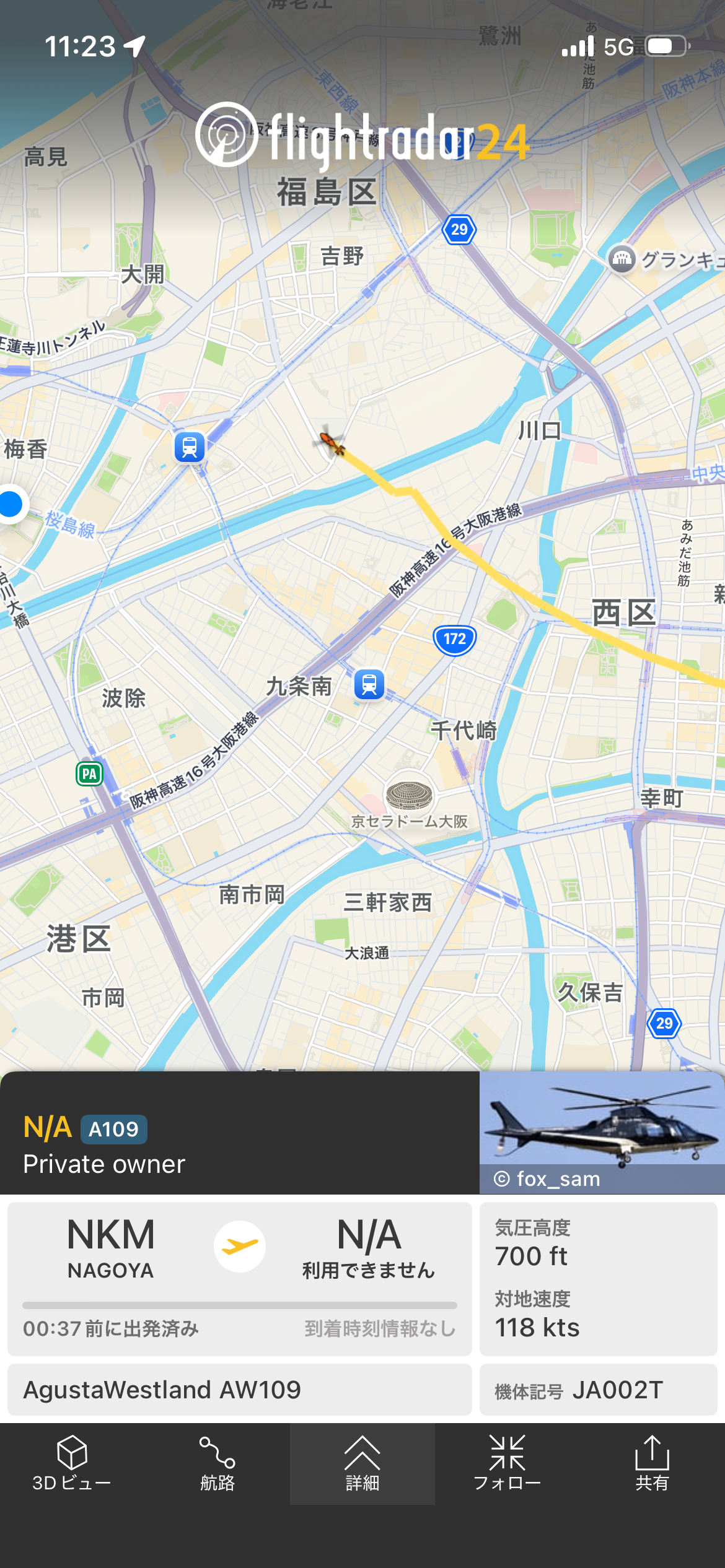Tap the station marker near 桜島線
Image resolution: width=725 pixels, height=1568 pixels.
(190, 446)
